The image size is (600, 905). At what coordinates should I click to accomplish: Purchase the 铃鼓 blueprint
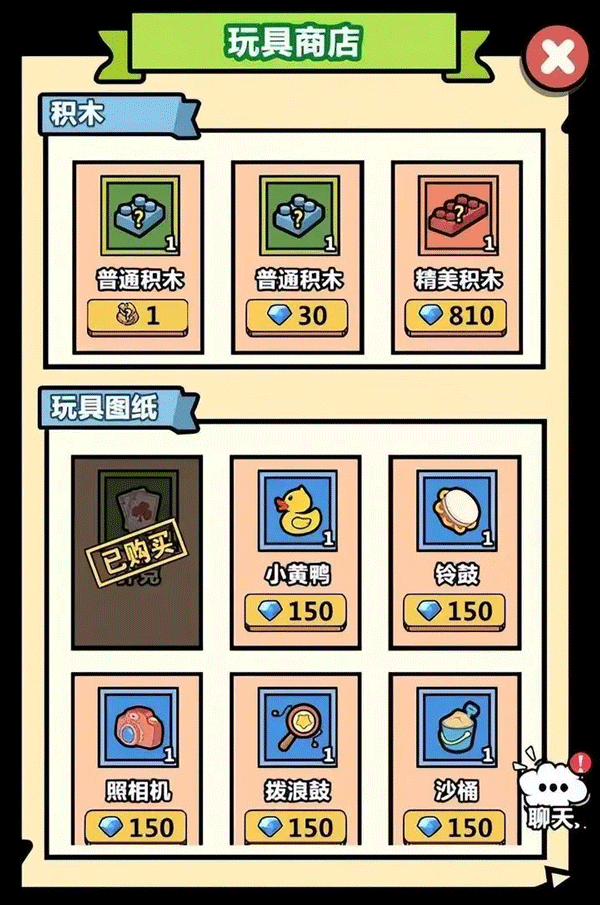pos(455,610)
